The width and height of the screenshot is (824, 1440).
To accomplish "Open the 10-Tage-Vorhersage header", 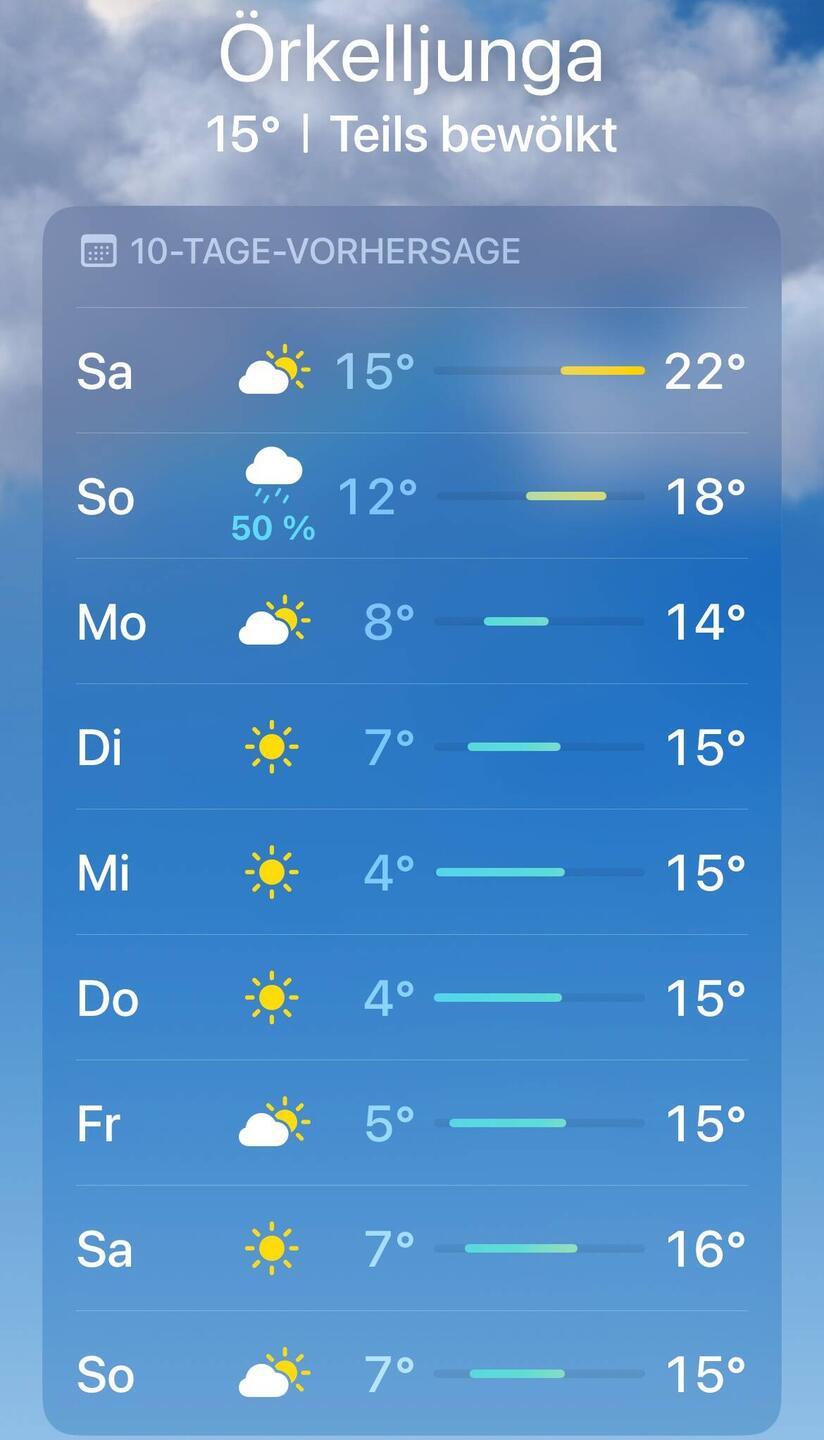I will [324, 251].
